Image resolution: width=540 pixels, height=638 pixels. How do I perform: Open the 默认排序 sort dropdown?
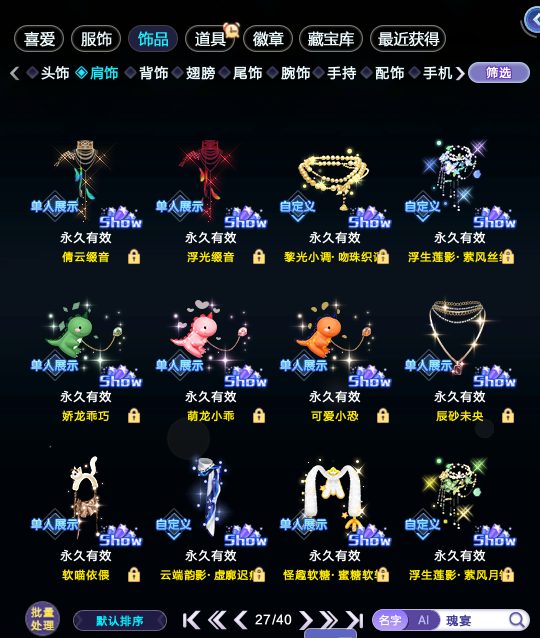coord(120,621)
